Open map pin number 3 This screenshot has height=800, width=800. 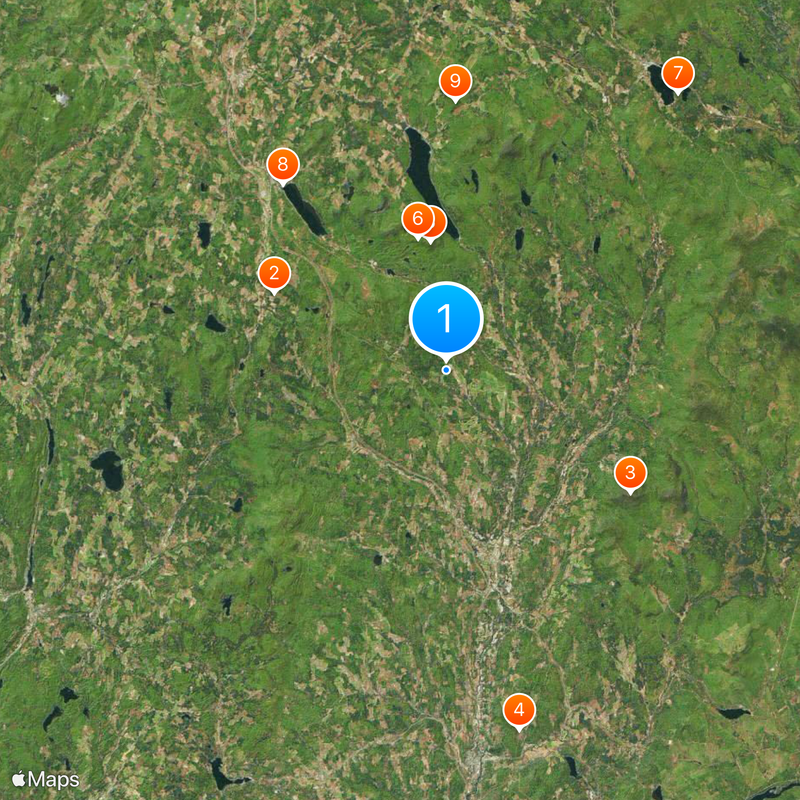click(x=630, y=472)
